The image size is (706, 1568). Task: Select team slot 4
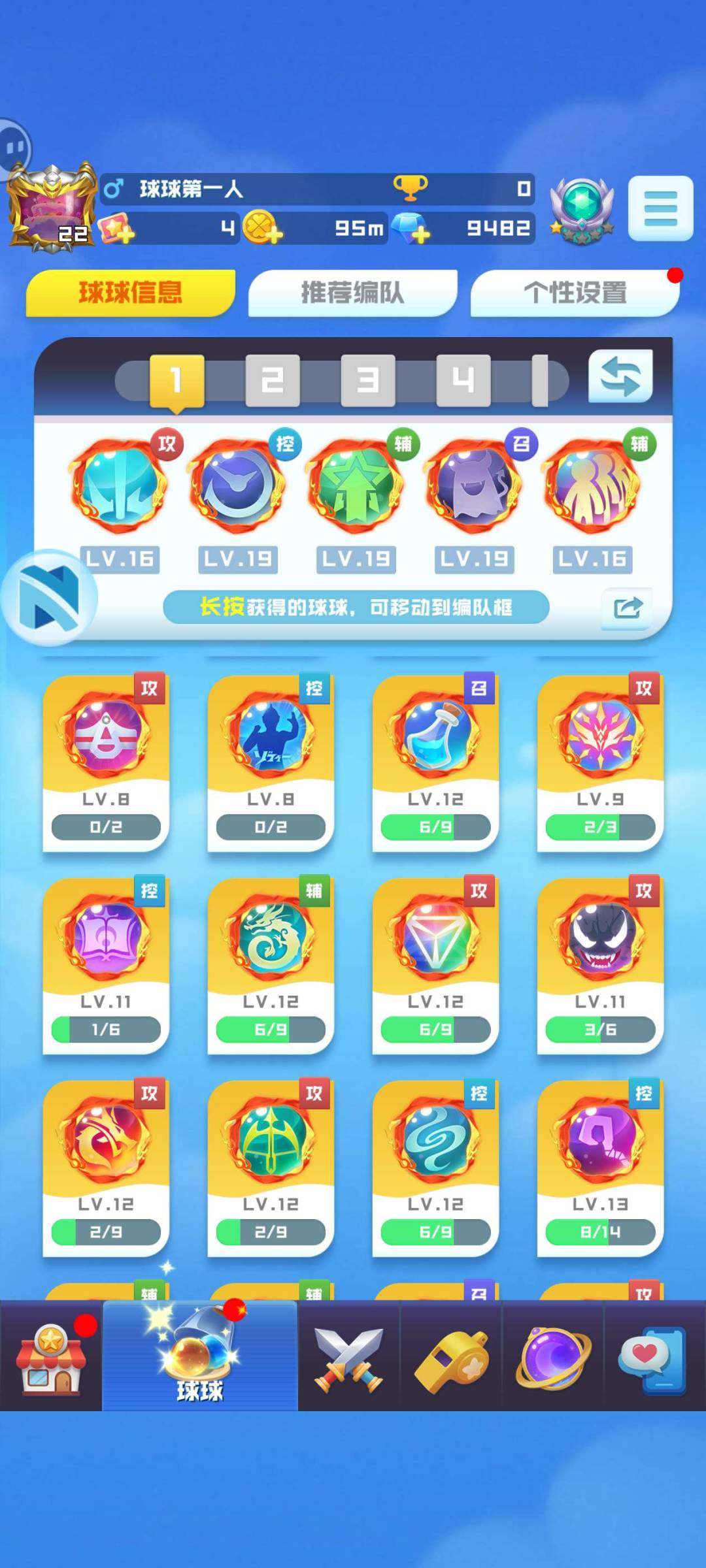point(463,380)
